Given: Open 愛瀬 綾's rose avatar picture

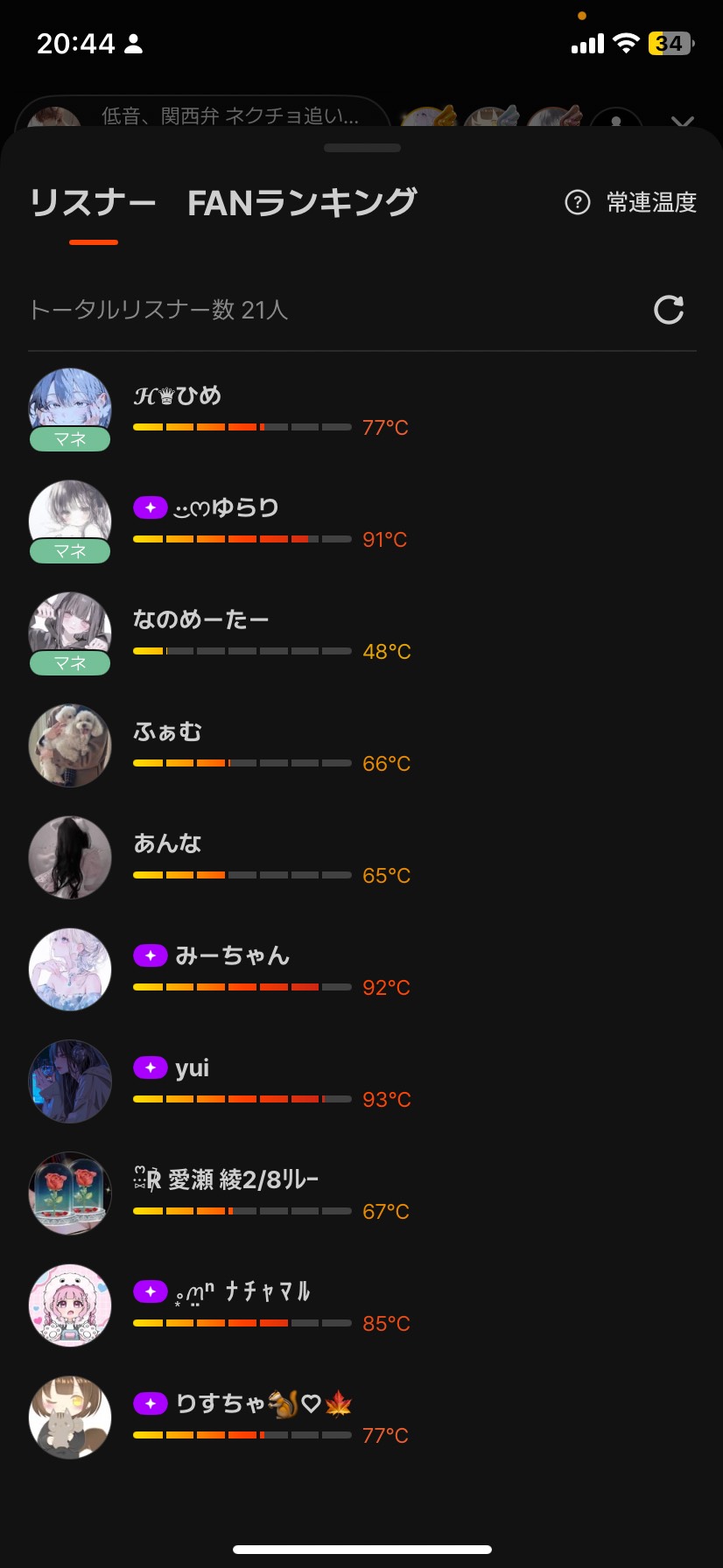Looking at the screenshot, I should coord(70,1193).
